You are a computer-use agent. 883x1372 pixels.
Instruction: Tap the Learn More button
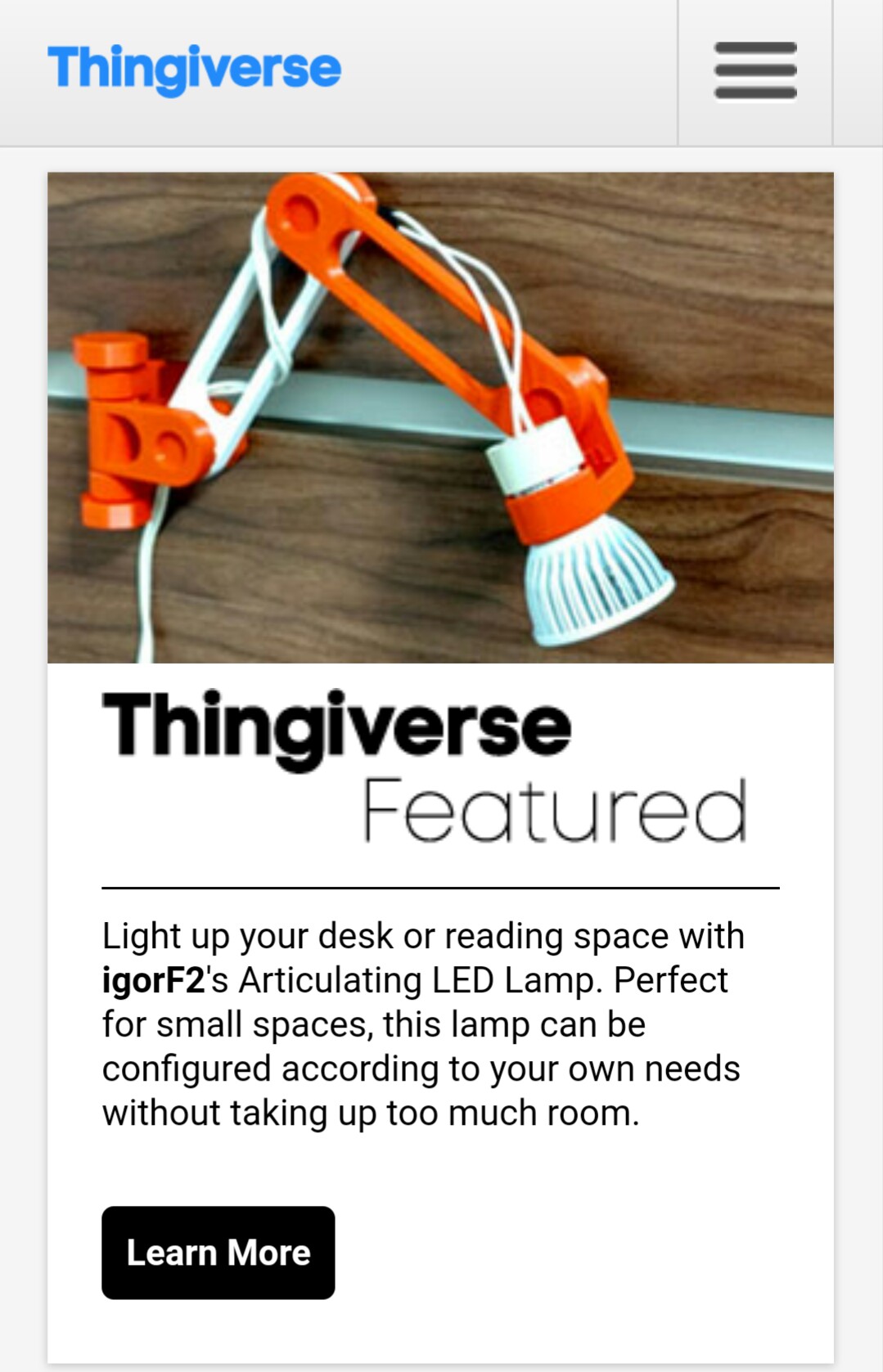click(218, 1252)
